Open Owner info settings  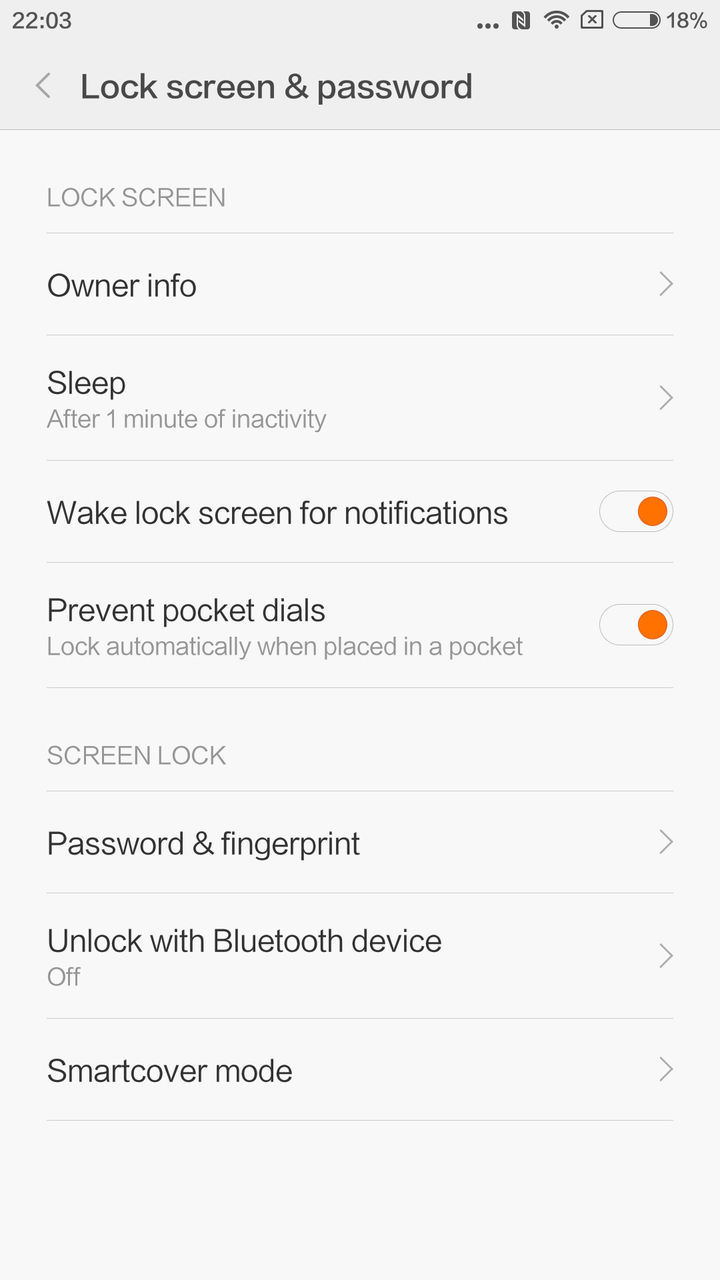360,285
